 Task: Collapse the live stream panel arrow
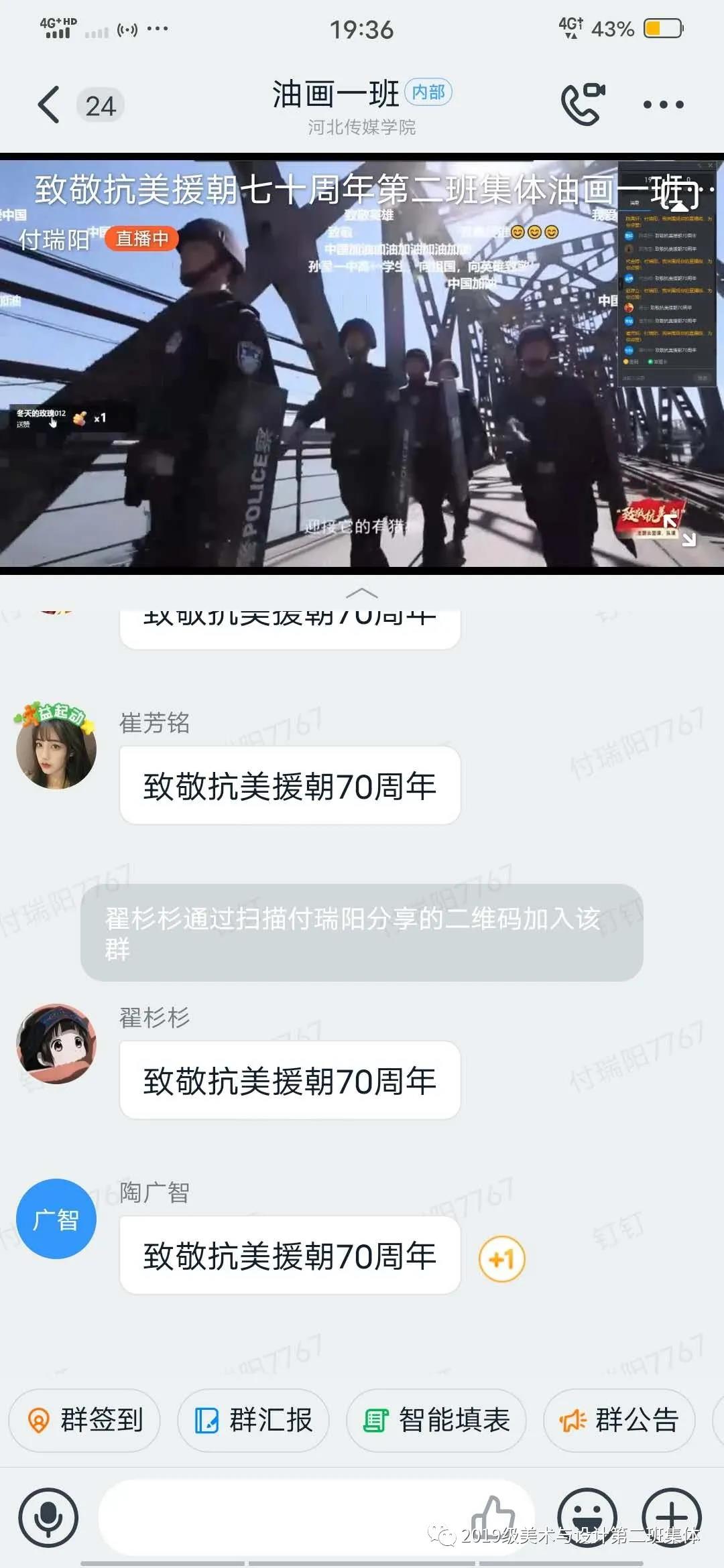point(361,593)
